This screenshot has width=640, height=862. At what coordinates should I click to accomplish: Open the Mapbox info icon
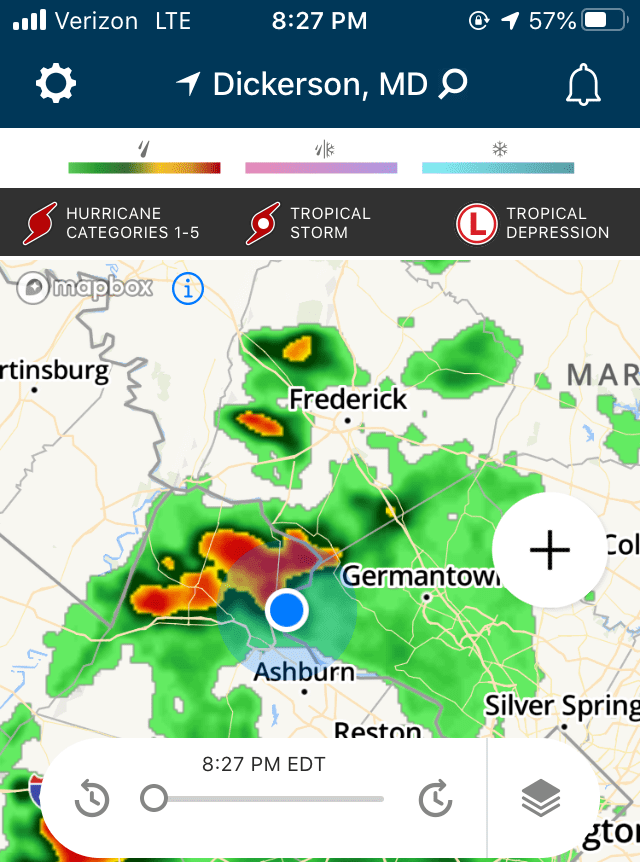188,289
